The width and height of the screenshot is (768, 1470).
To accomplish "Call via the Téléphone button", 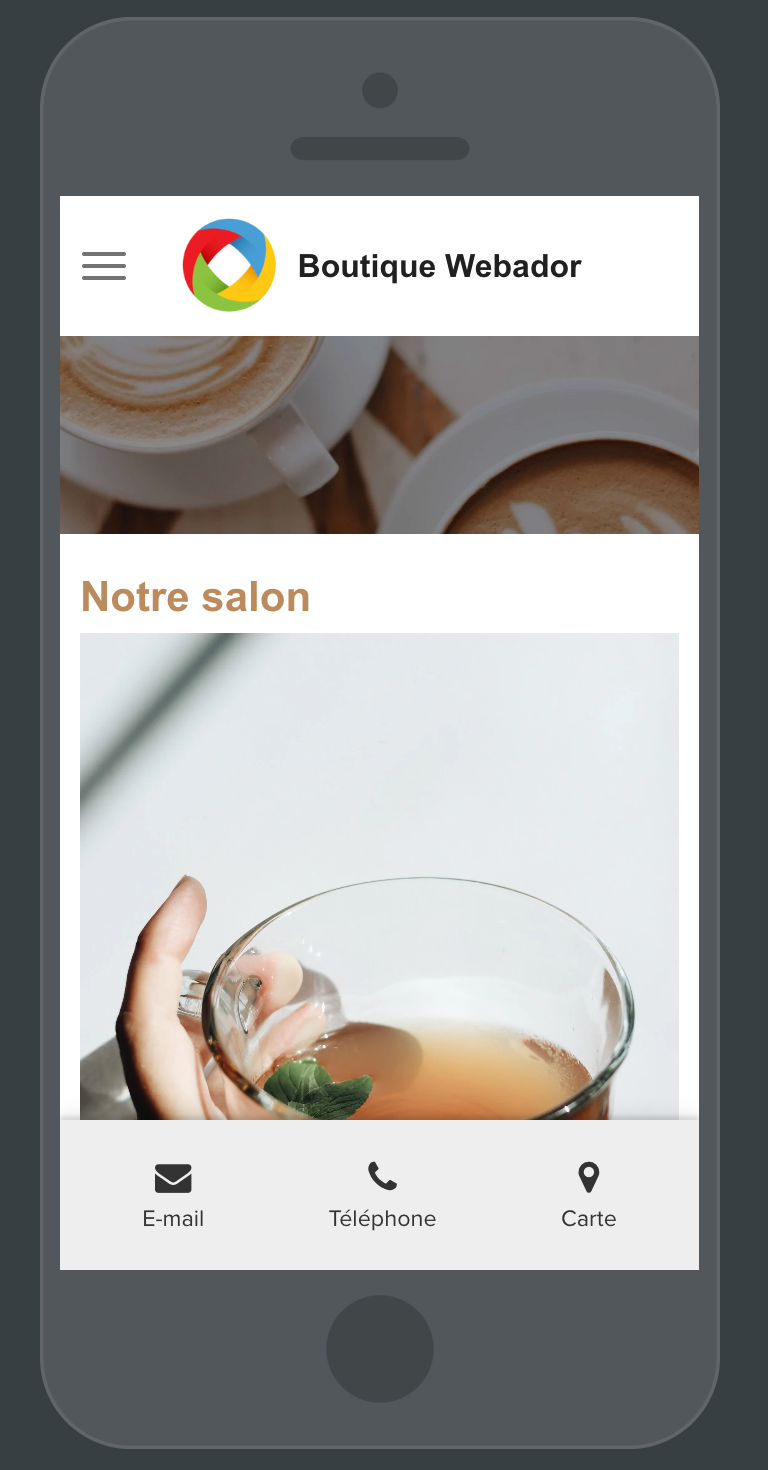I will (x=382, y=1195).
